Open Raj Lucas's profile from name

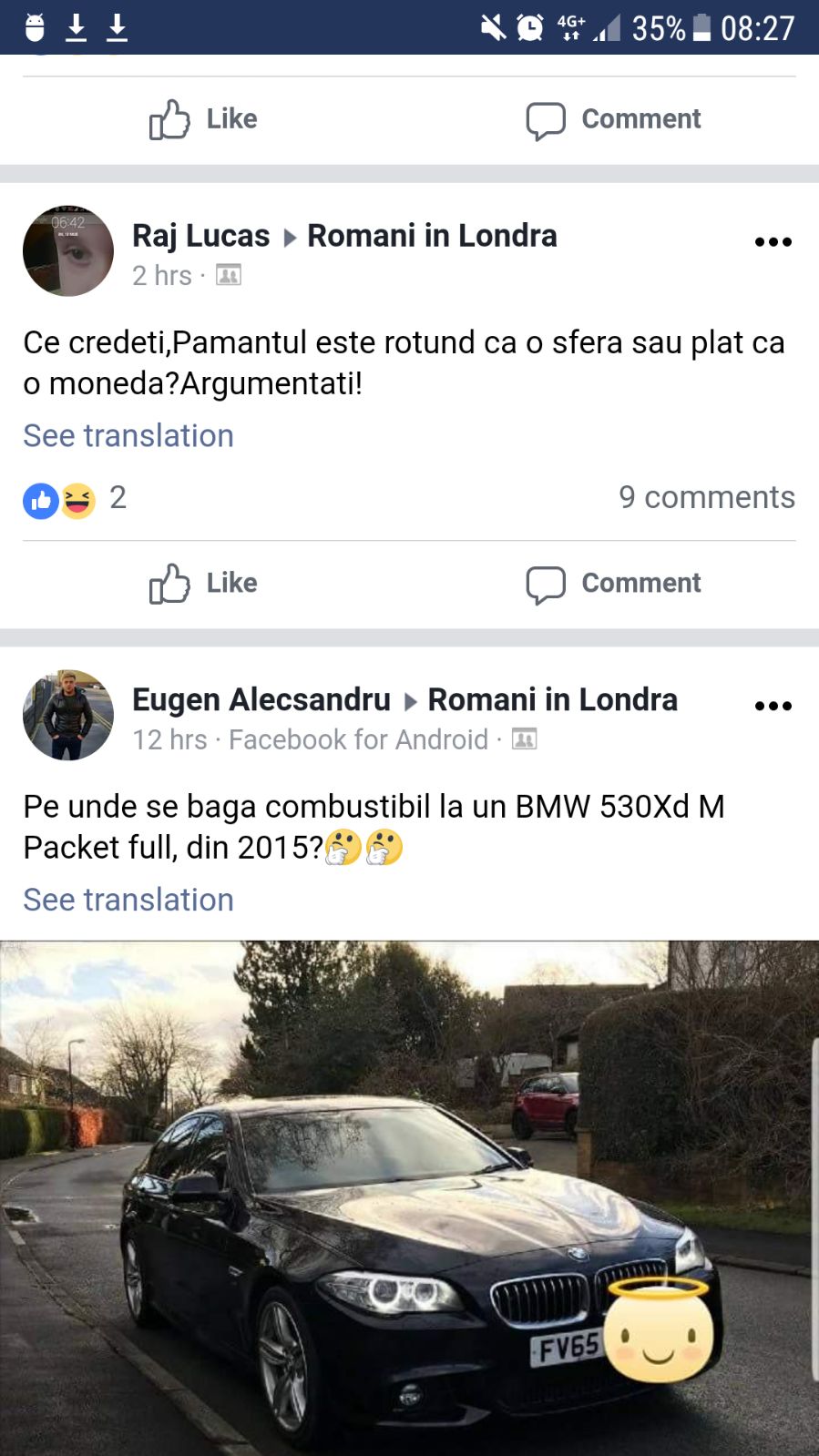pyautogui.click(x=200, y=236)
